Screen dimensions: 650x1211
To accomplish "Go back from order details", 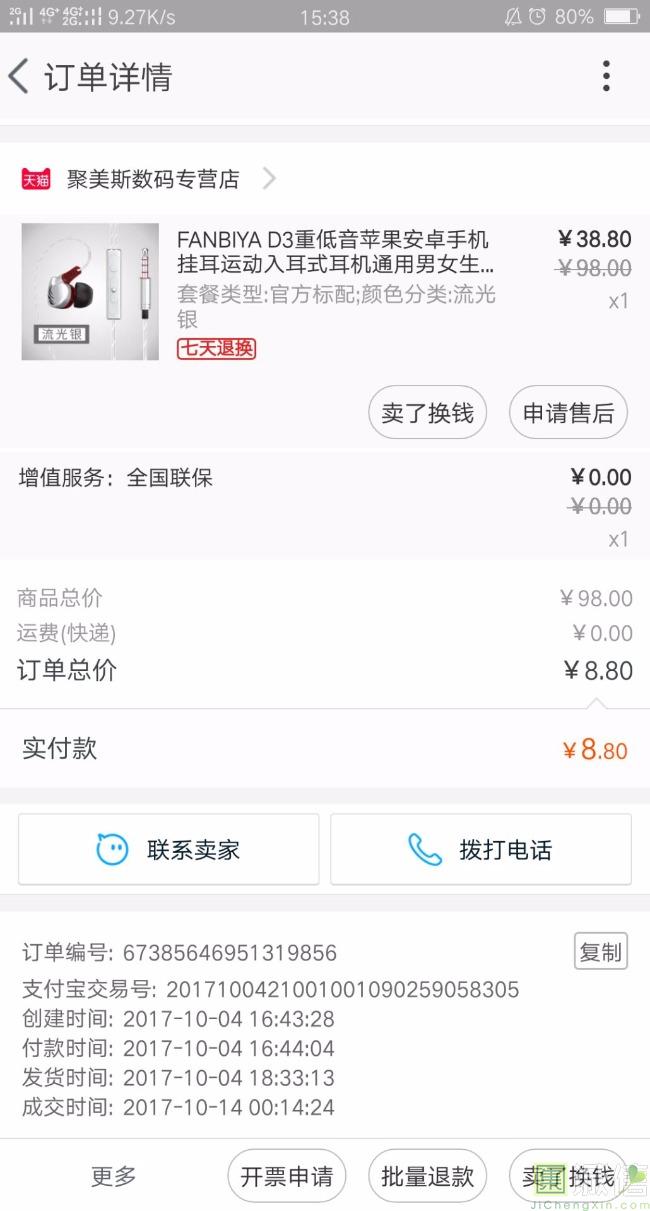I will click(20, 77).
